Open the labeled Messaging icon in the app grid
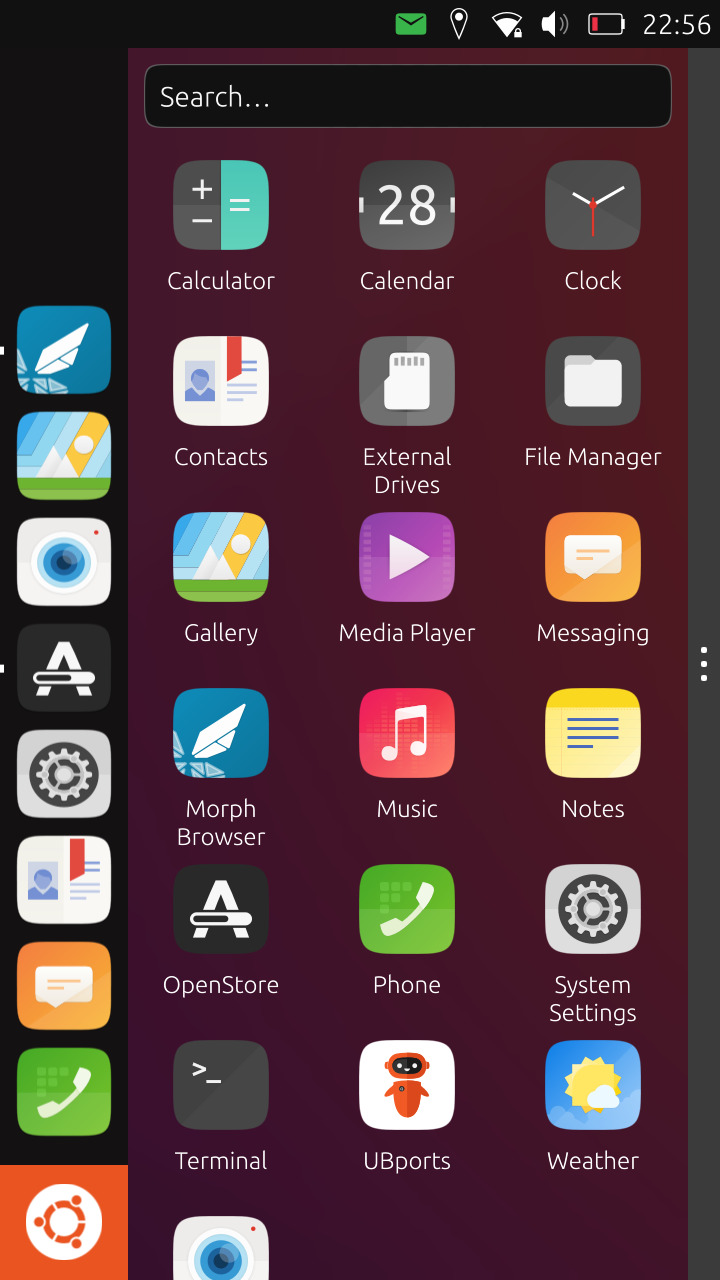 (593, 558)
